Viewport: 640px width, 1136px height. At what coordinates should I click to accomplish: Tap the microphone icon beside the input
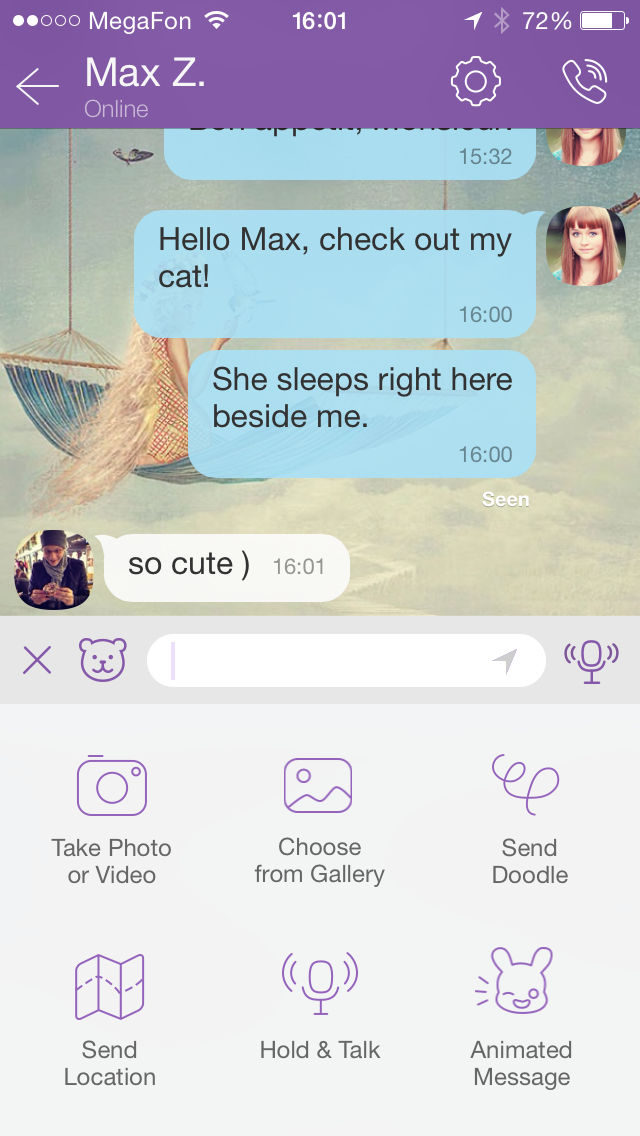(x=591, y=661)
